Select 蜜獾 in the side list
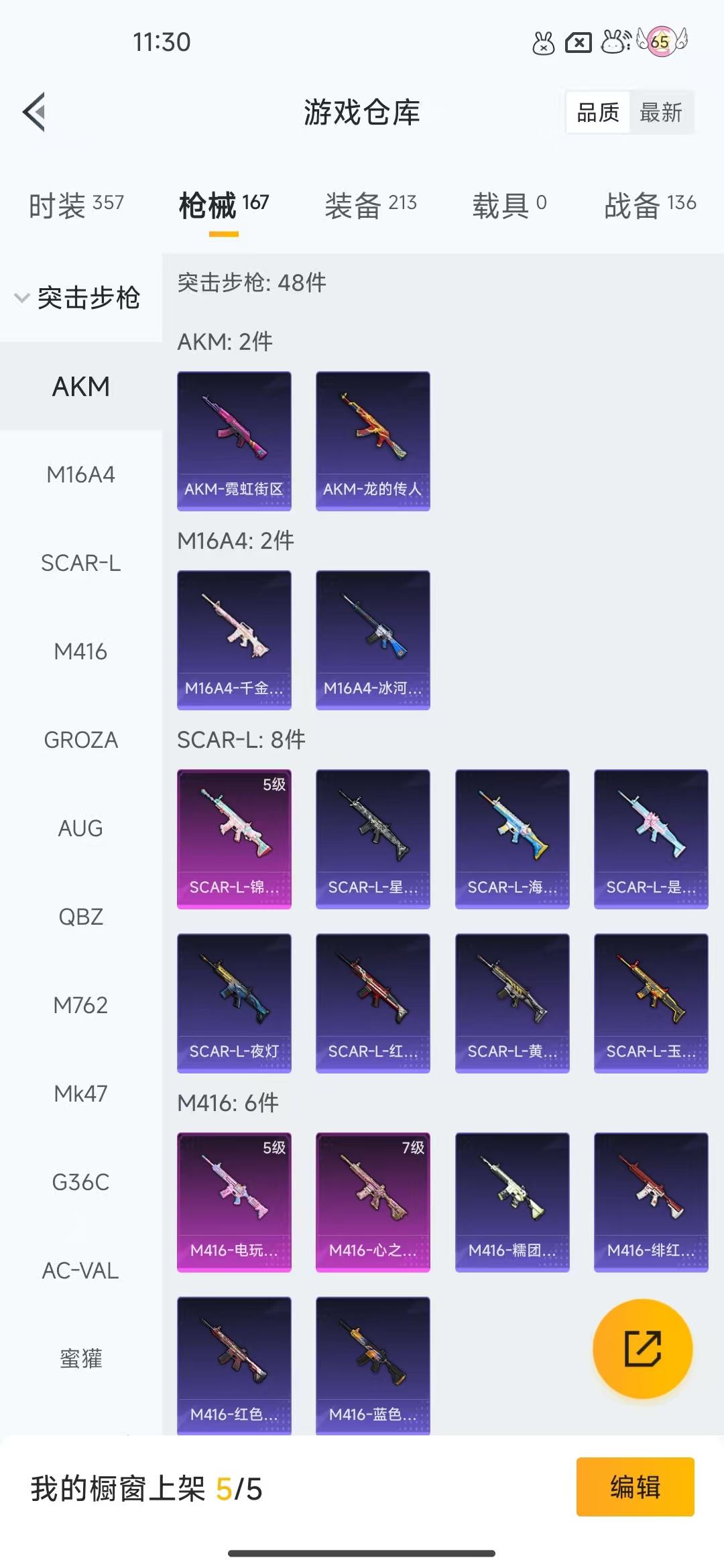The width and height of the screenshot is (724, 1568). pos(80,1359)
